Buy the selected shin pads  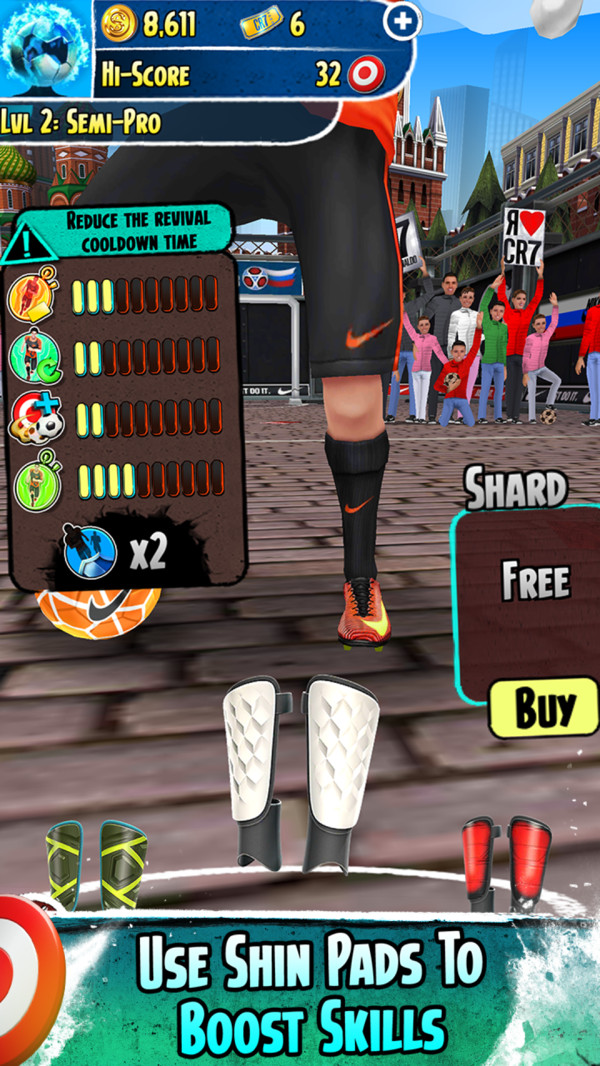(x=544, y=708)
